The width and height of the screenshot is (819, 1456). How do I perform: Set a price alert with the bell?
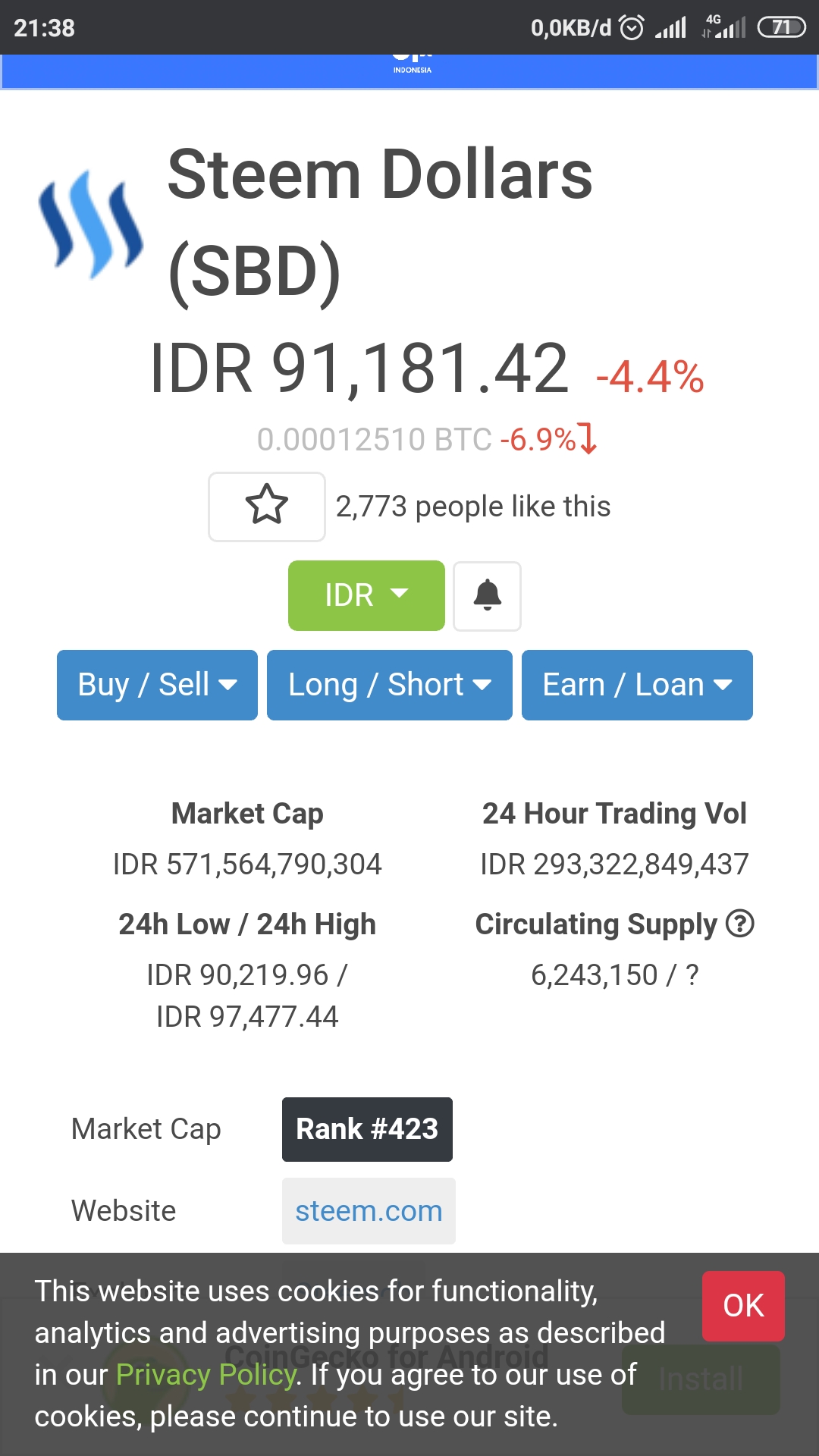pos(487,595)
